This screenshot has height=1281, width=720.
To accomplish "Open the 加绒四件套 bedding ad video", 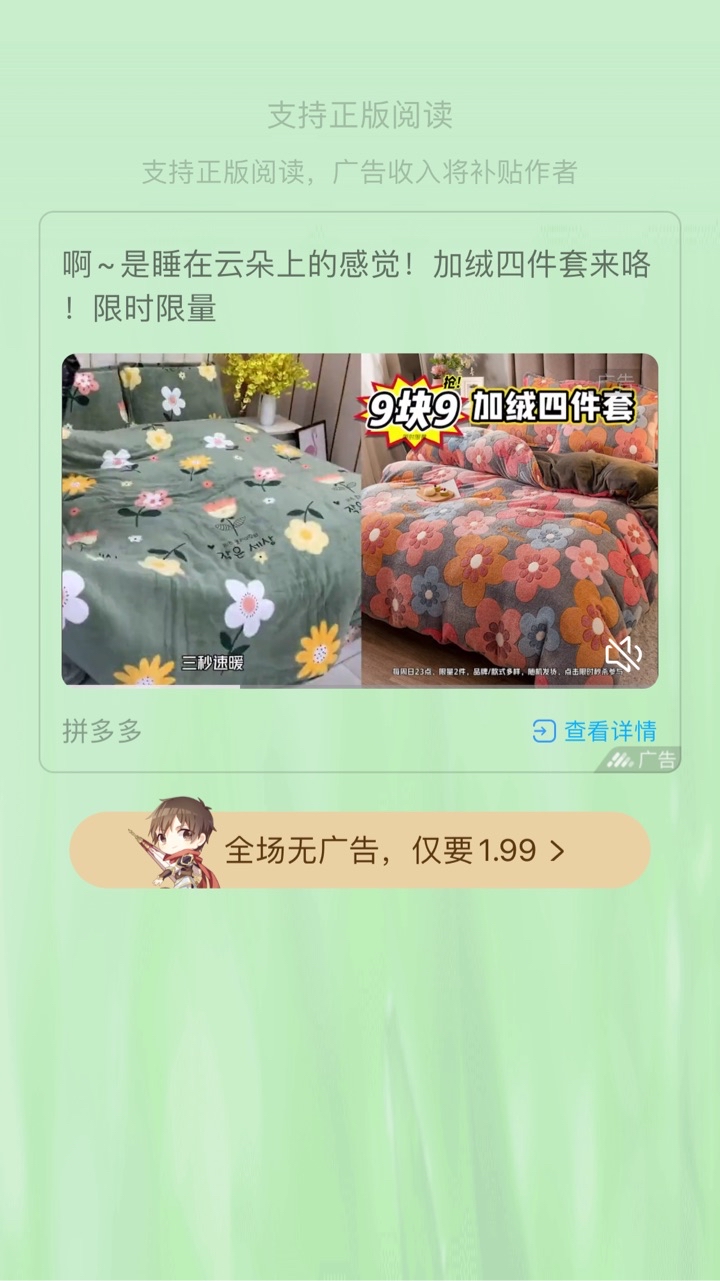I will coord(360,520).
